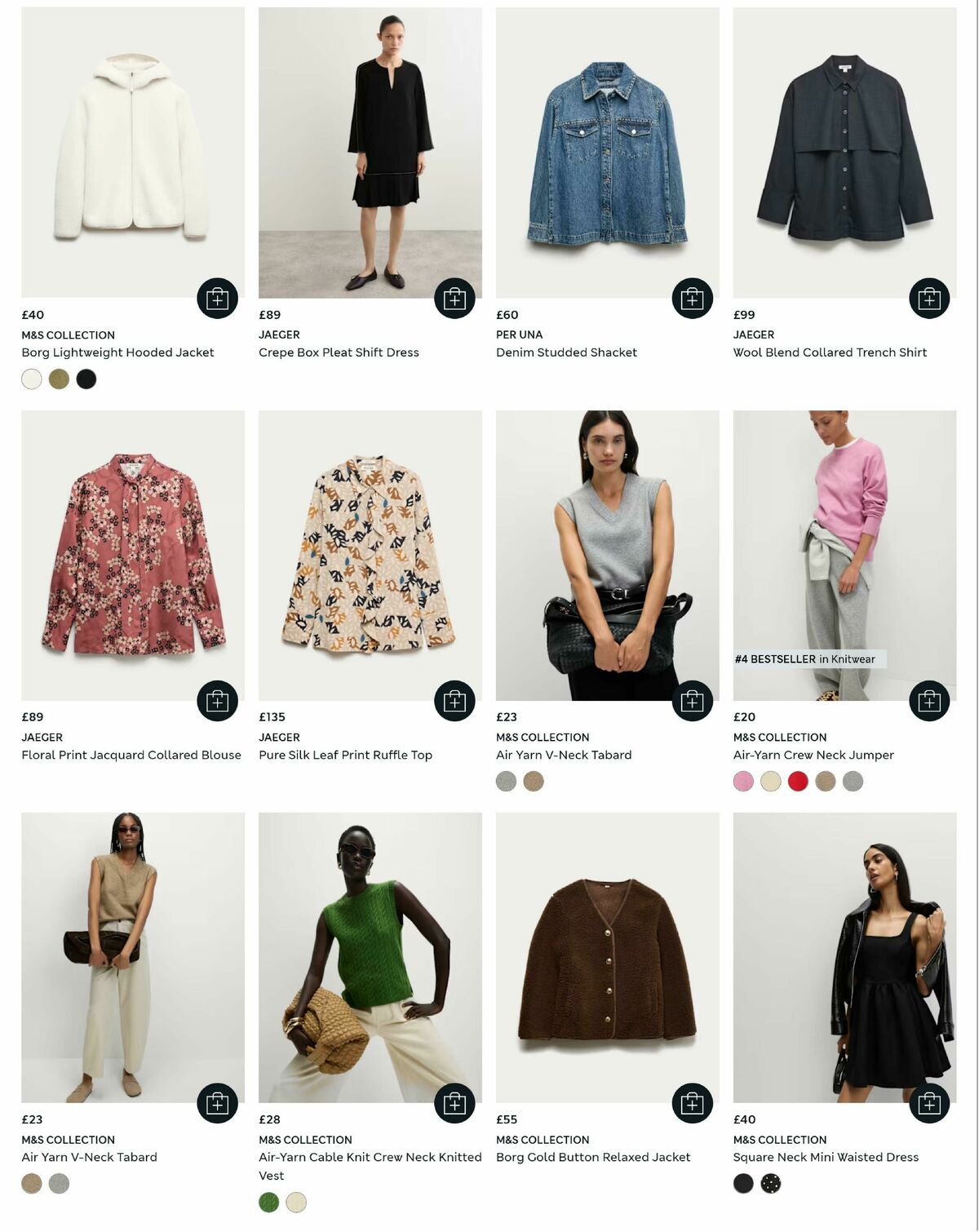Choose the green color for the Cable Knit Vest
Screen dimensions: 979x1232
coord(268,1203)
